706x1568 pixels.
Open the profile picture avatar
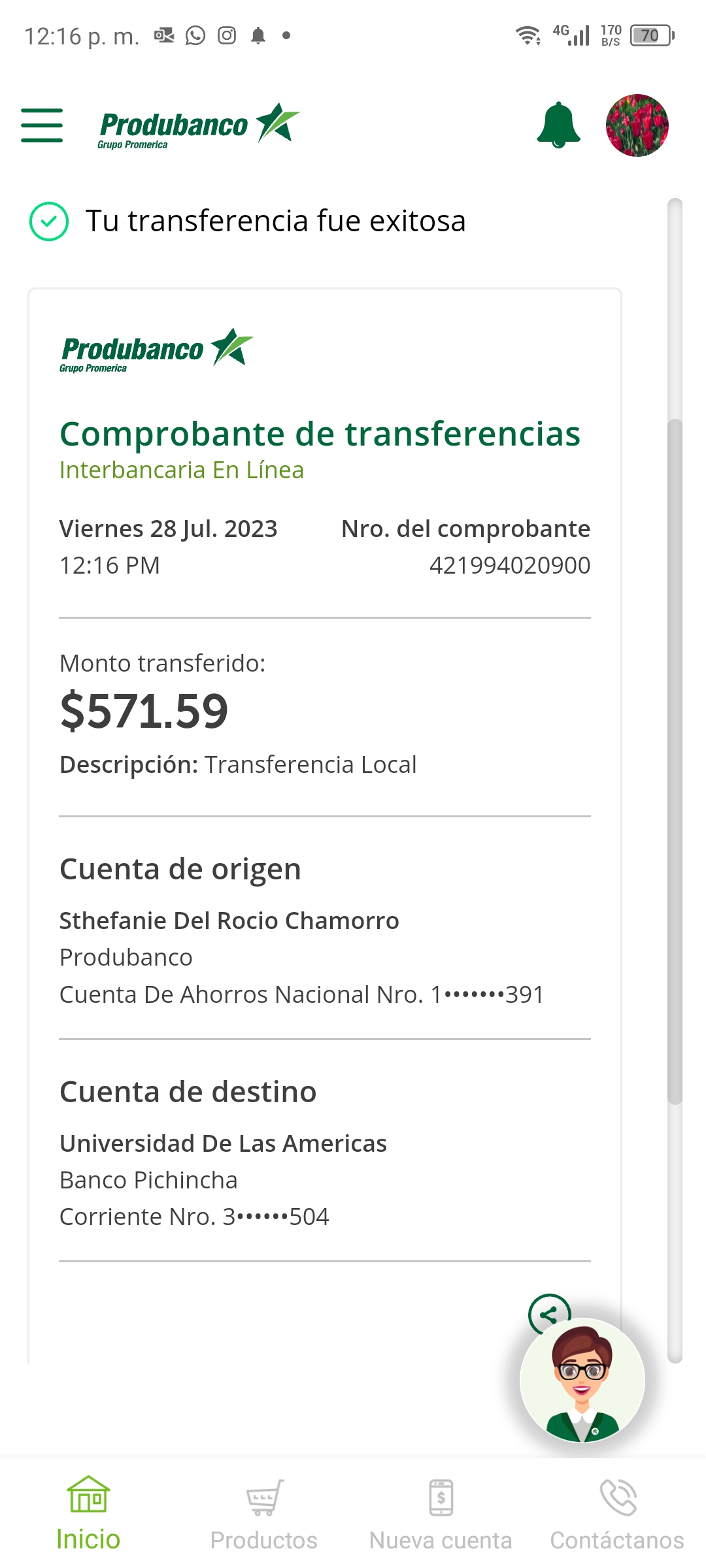[637, 125]
